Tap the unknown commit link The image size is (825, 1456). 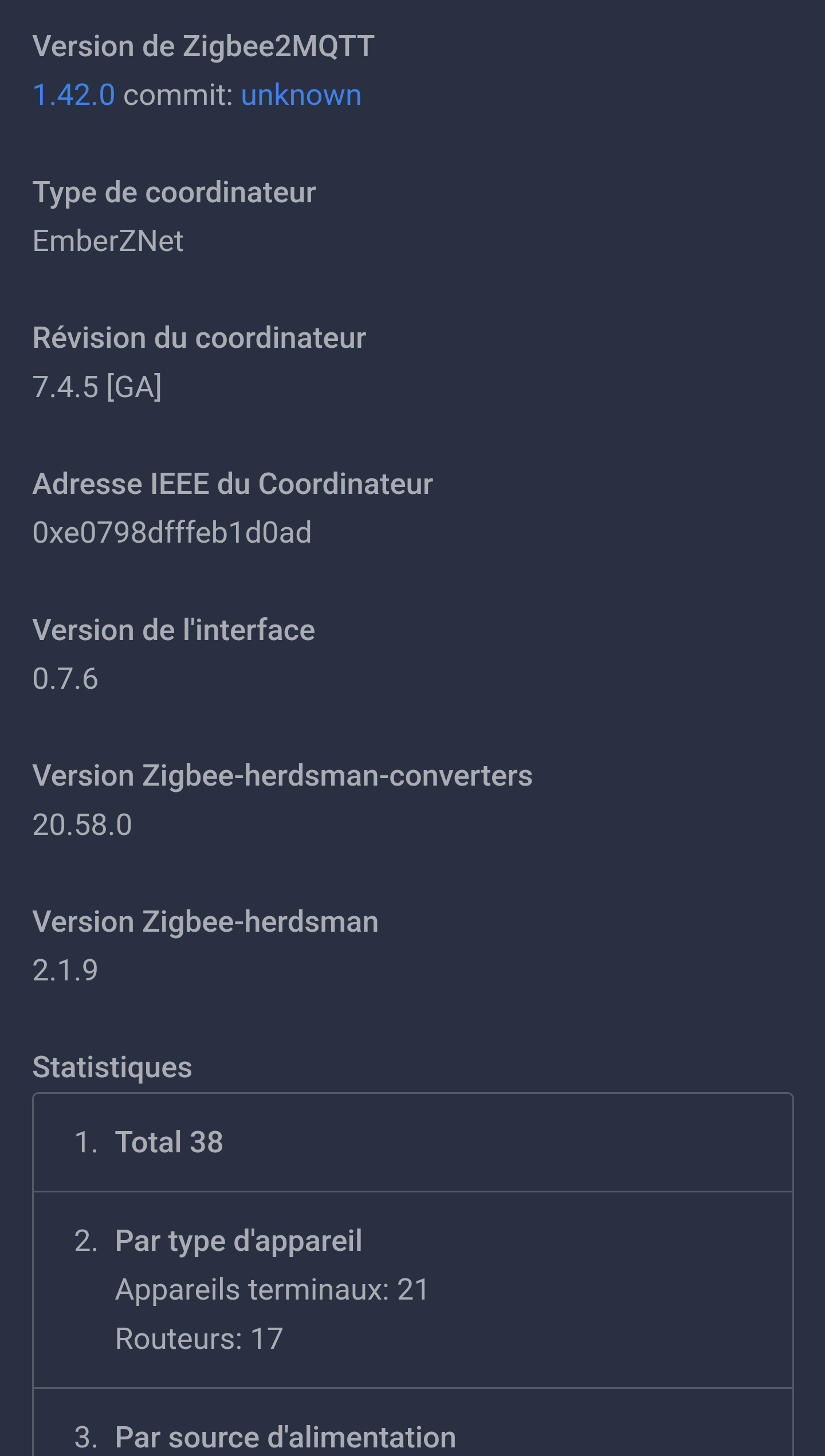(301, 95)
